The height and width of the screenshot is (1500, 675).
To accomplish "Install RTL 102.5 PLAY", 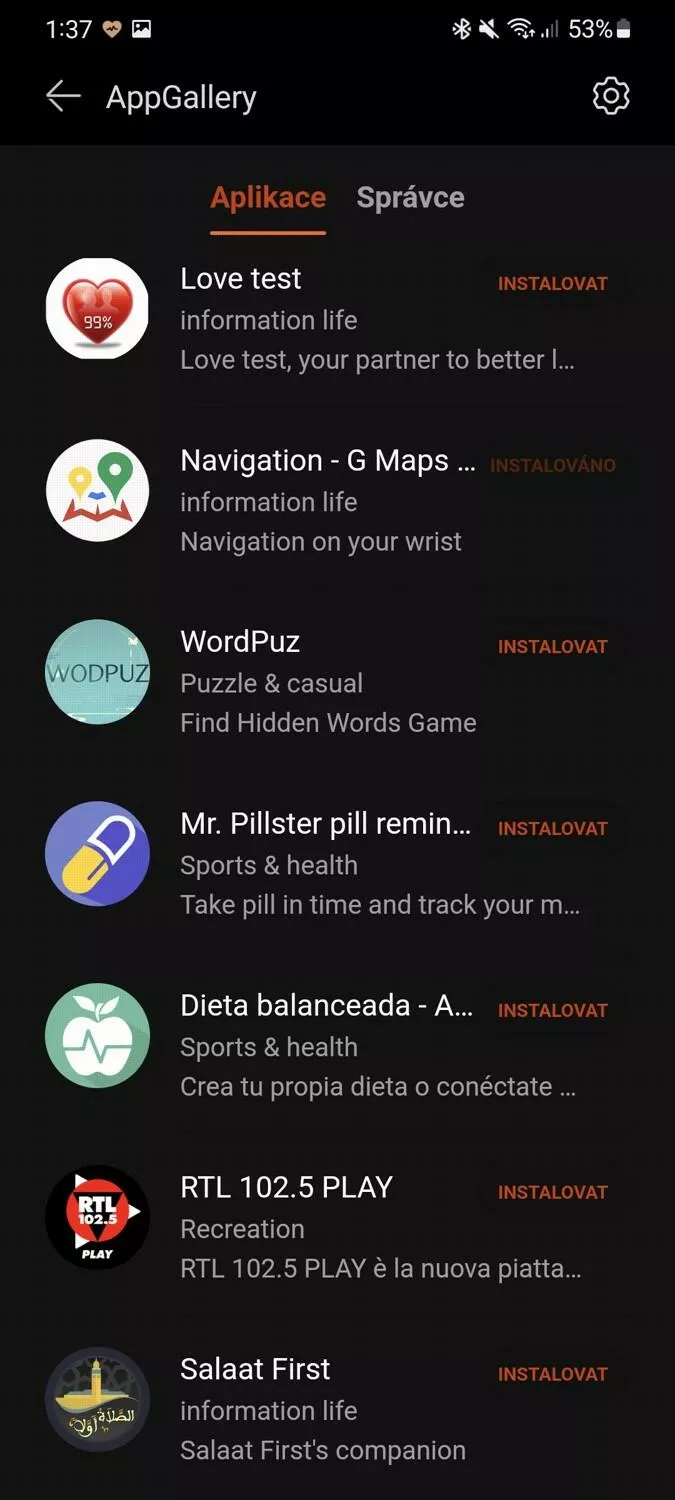I will click(x=552, y=1193).
